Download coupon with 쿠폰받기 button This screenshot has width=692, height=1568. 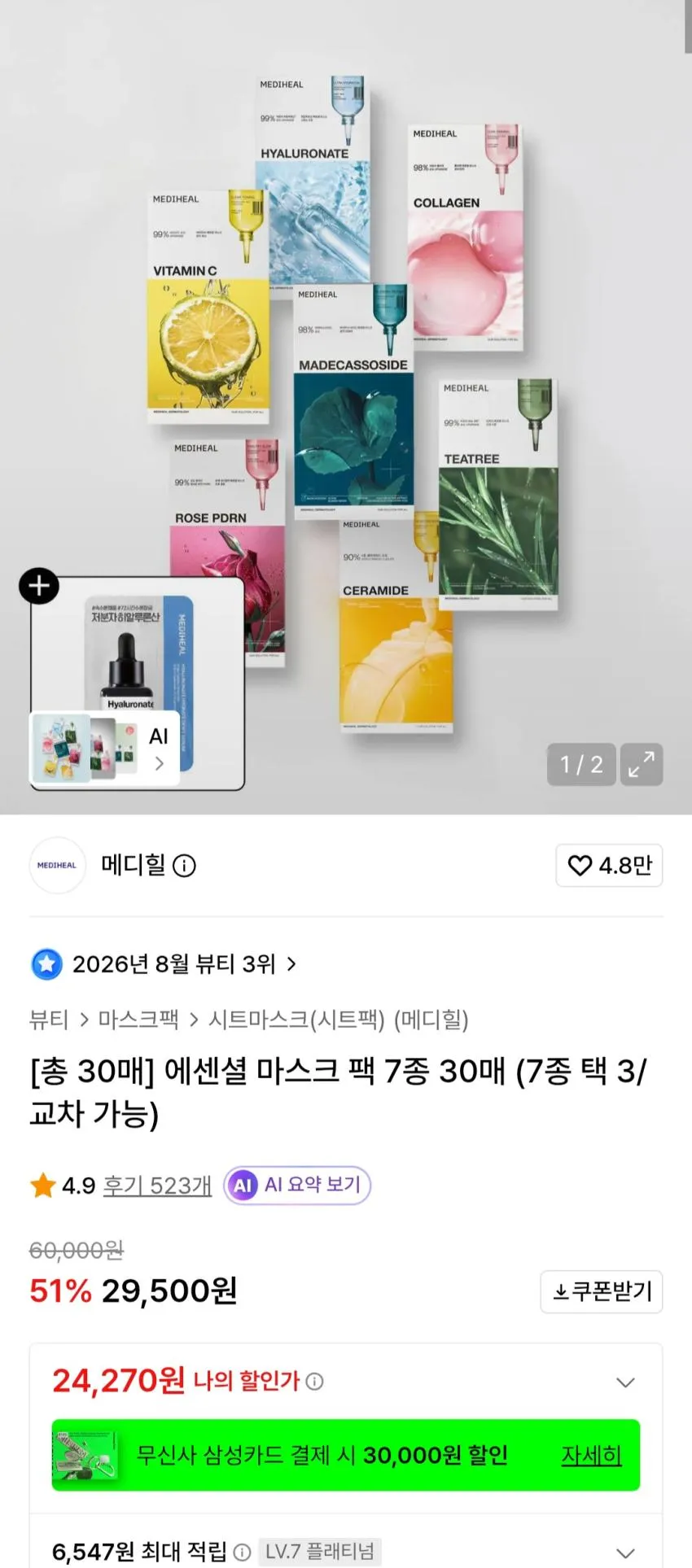point(602,1291)
